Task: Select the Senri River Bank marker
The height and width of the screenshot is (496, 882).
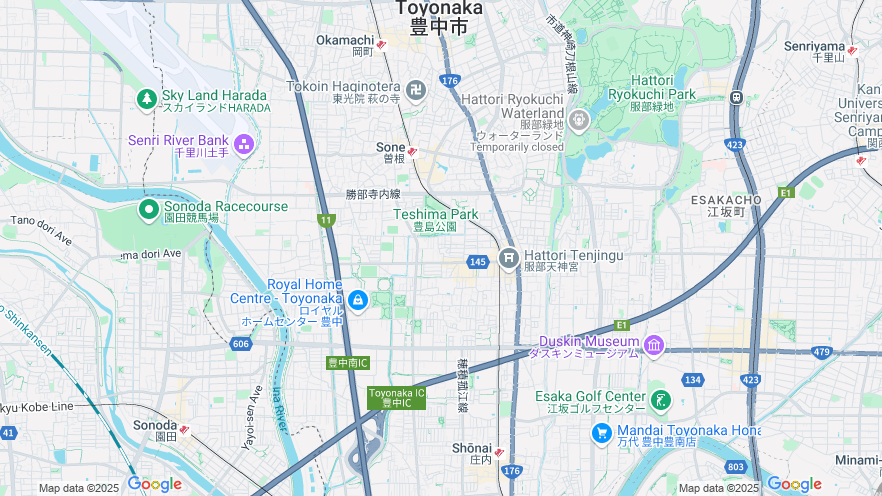Action: point(243,144)
